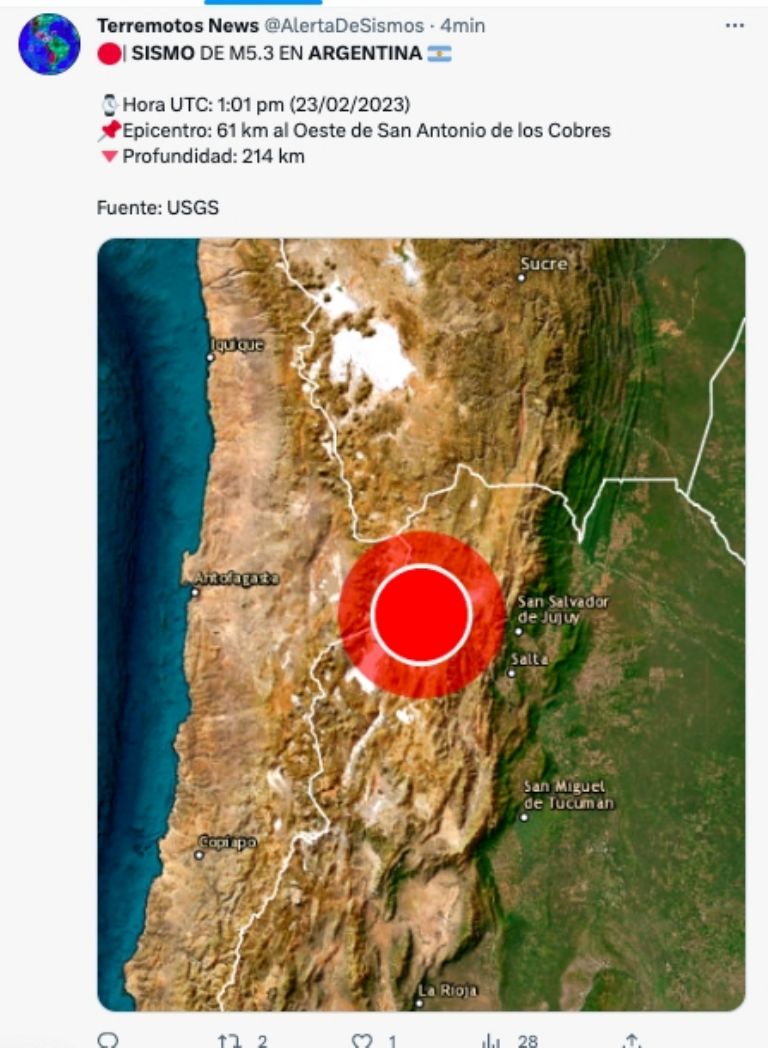Viewport: 768px width, 1048px height.
Task: Click the red triangle emoji before Profundidad
Action: tap(111, 155)
